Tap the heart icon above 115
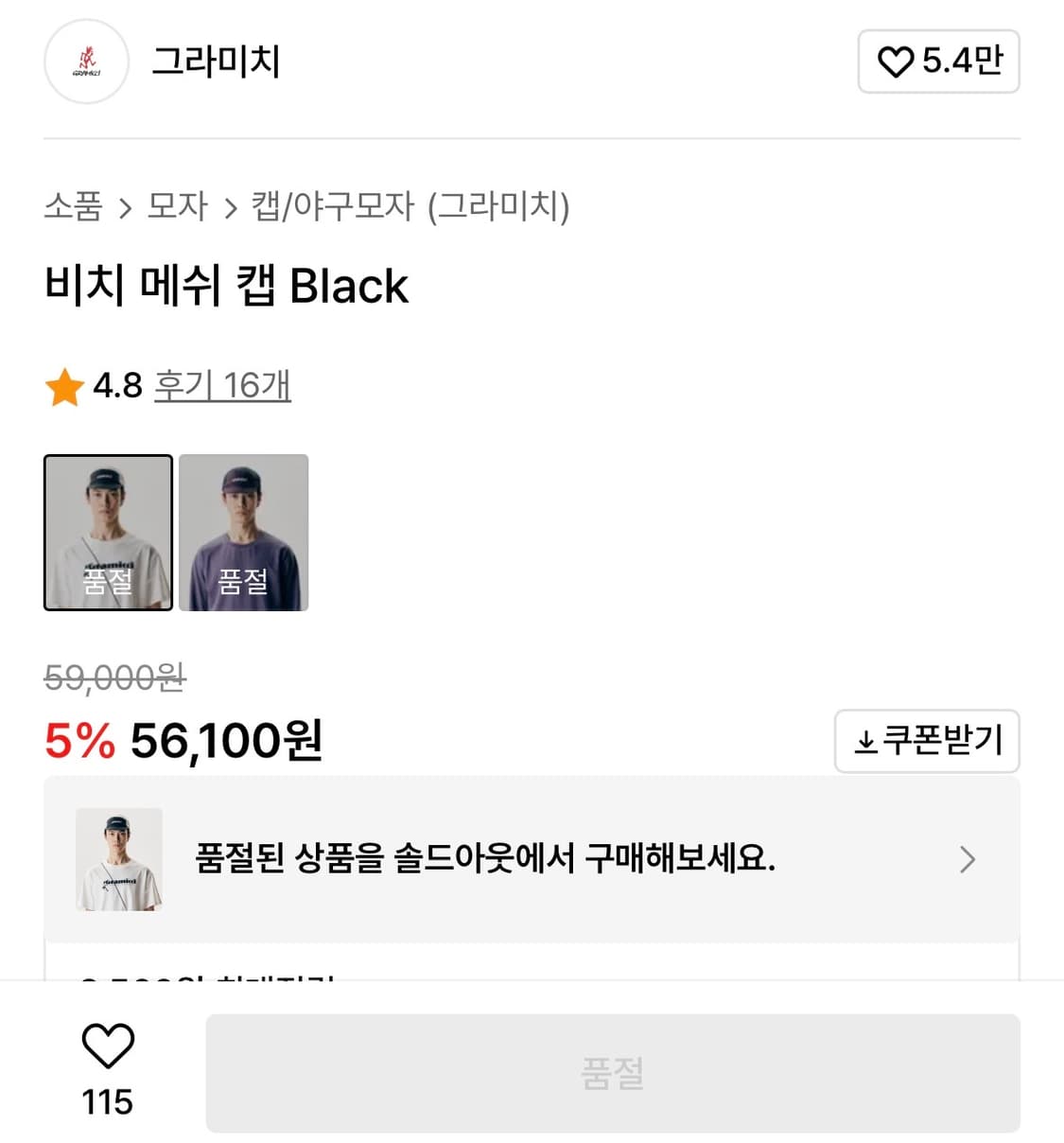The height and width of the screenshot is (1143, 1064). (107, 1046)
